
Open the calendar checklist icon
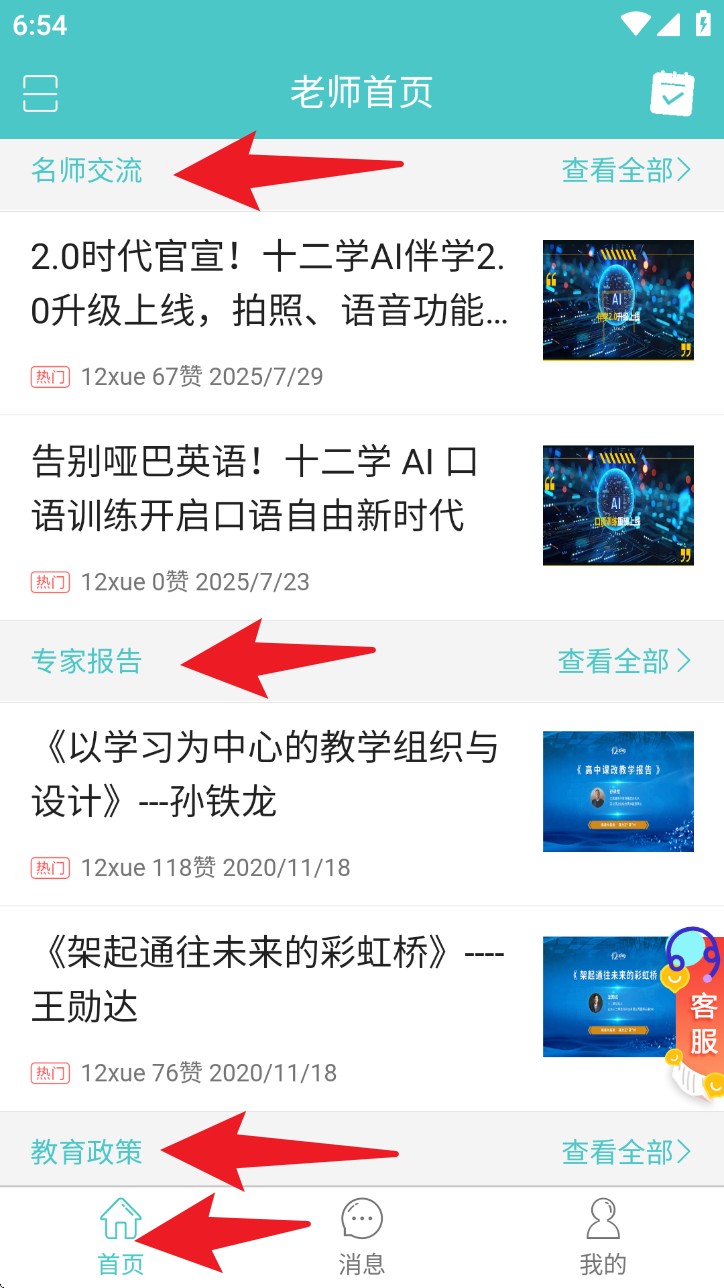pos(672,94)
